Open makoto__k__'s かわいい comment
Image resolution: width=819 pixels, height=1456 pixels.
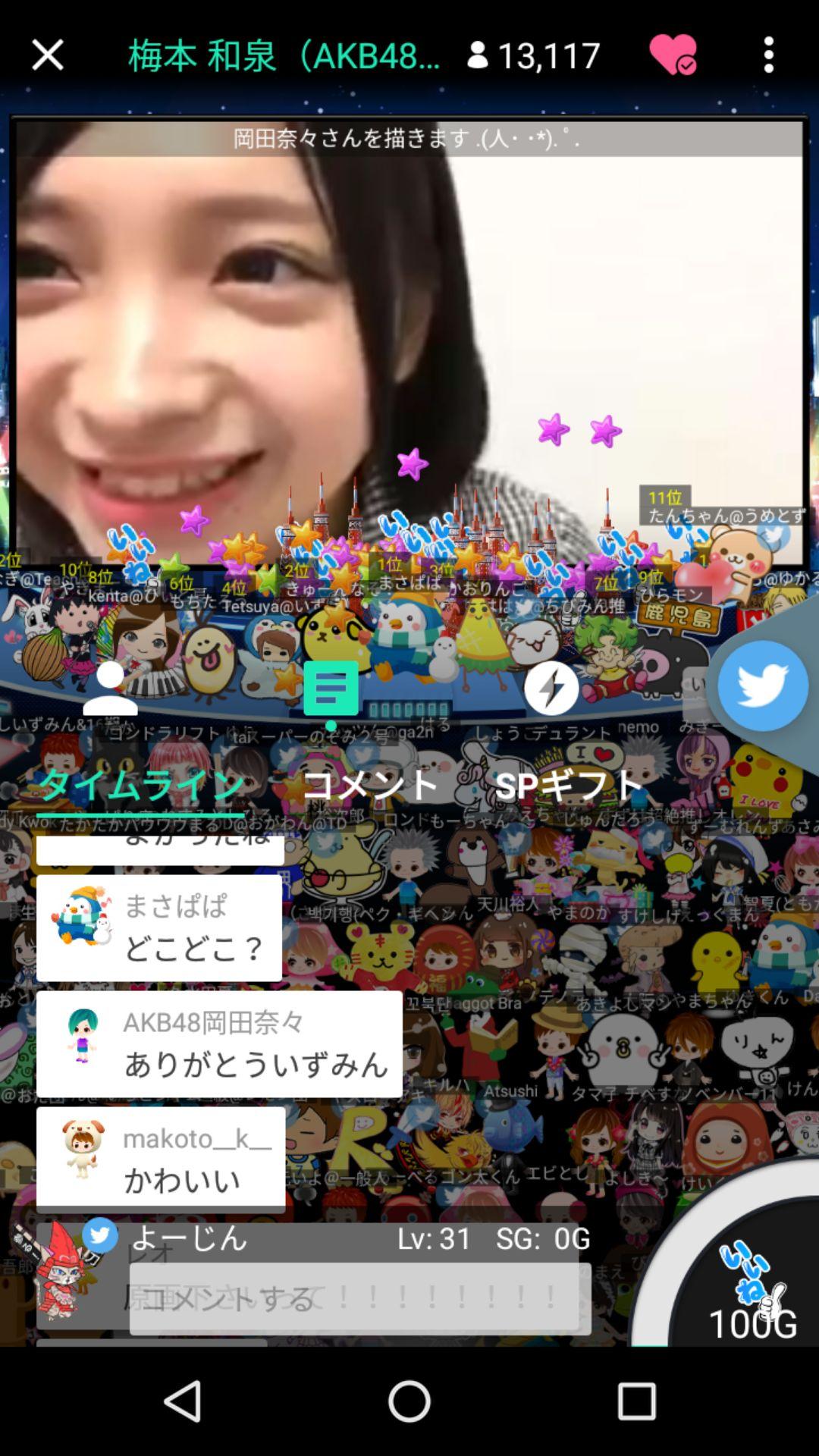point(161,1159)
